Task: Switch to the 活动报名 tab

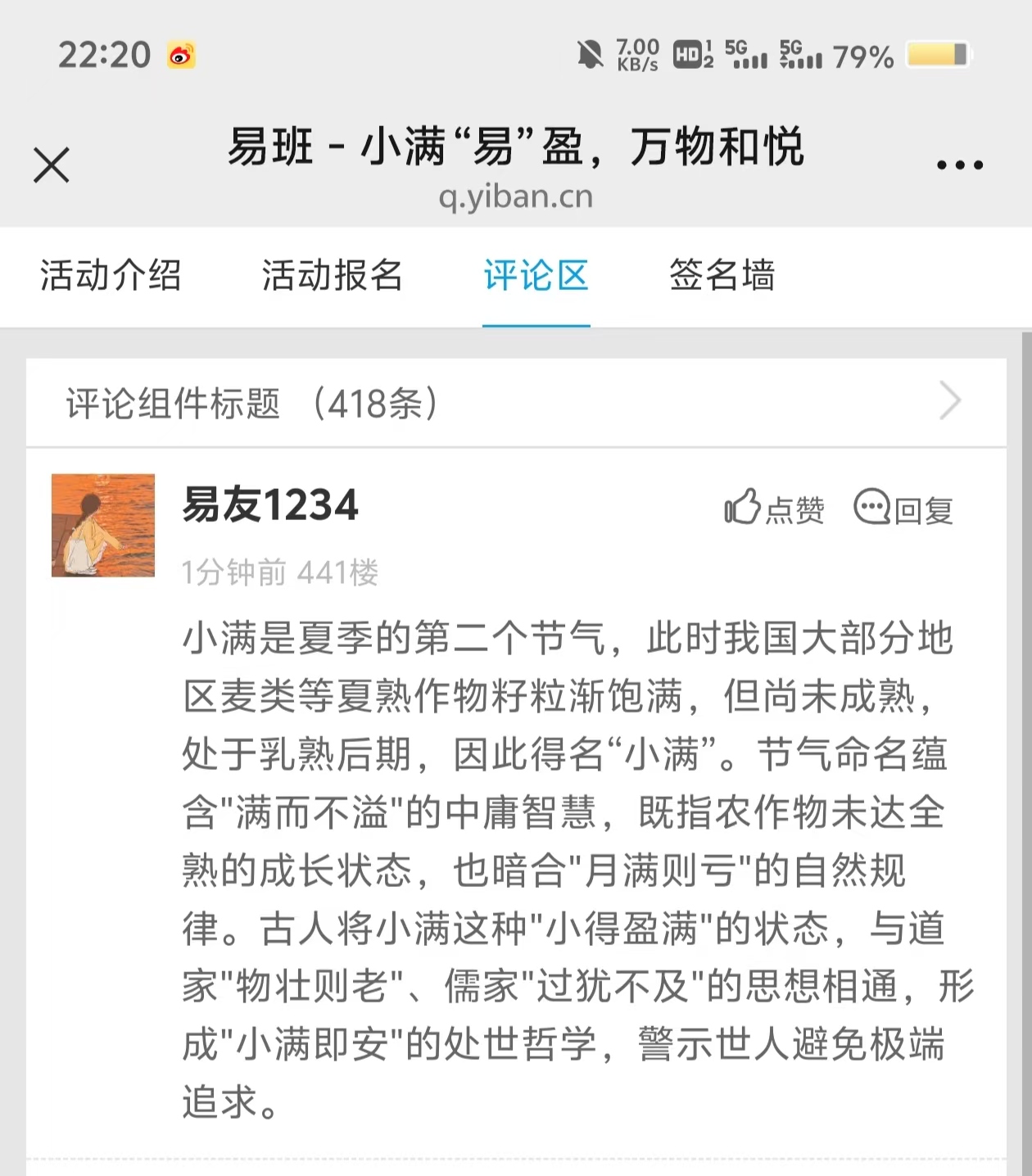Action: pyautogui.click(x=333, y=275)
